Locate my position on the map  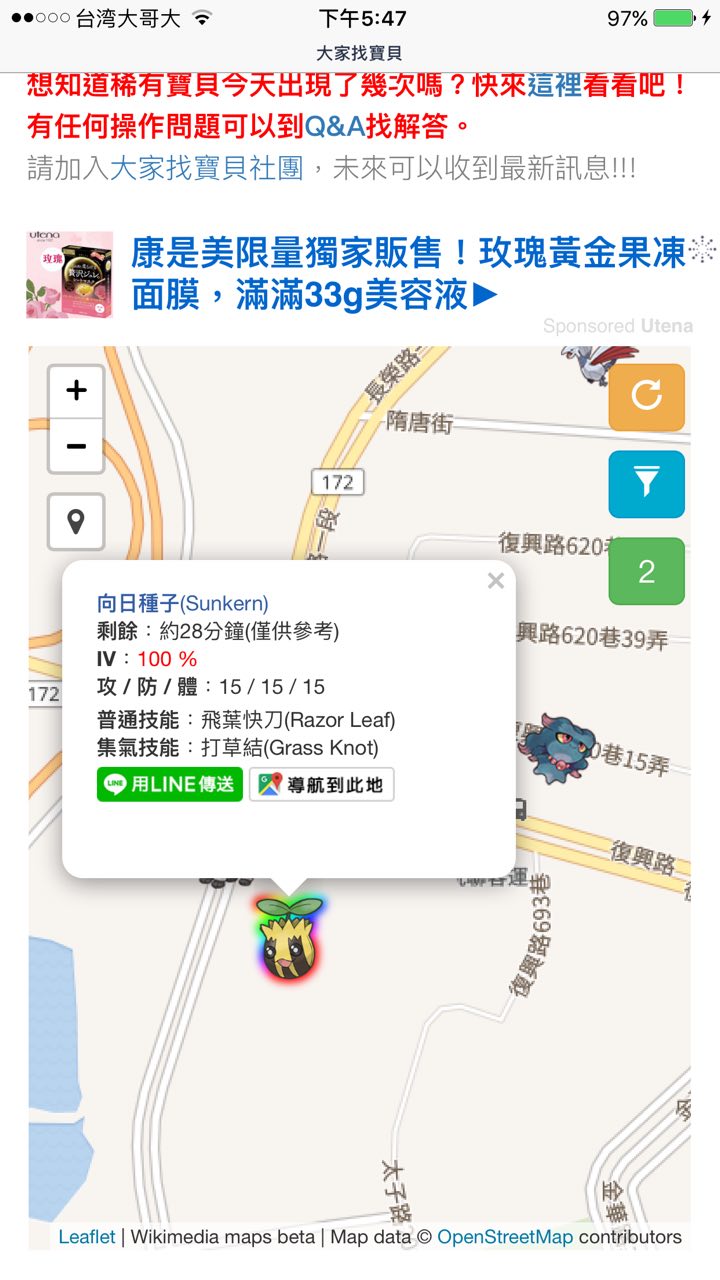click(76, 521)
